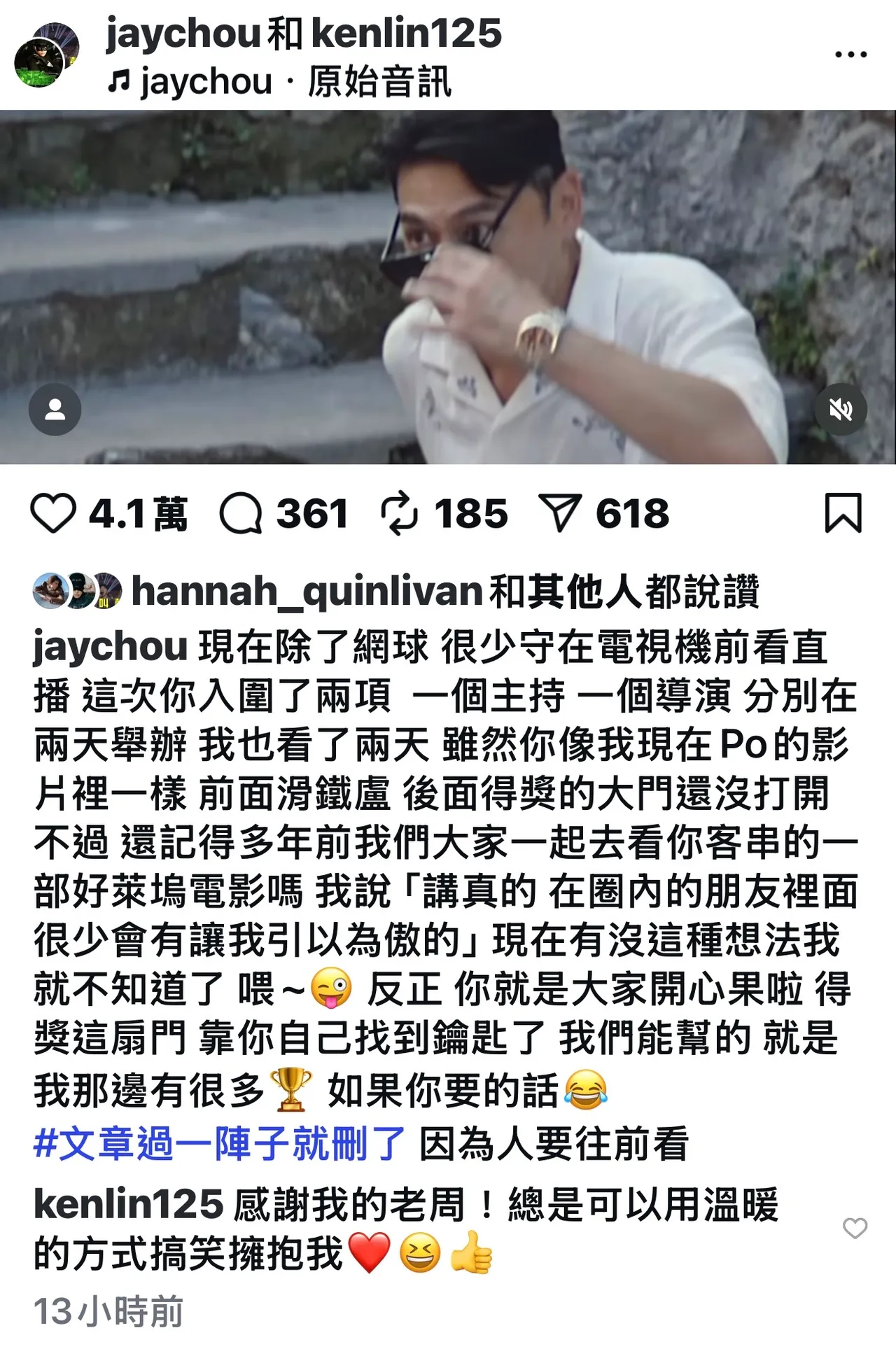Viewport: 896px width, 1349px height.
Task: Repost this post via arrows icon
Action: pos(399,514)
